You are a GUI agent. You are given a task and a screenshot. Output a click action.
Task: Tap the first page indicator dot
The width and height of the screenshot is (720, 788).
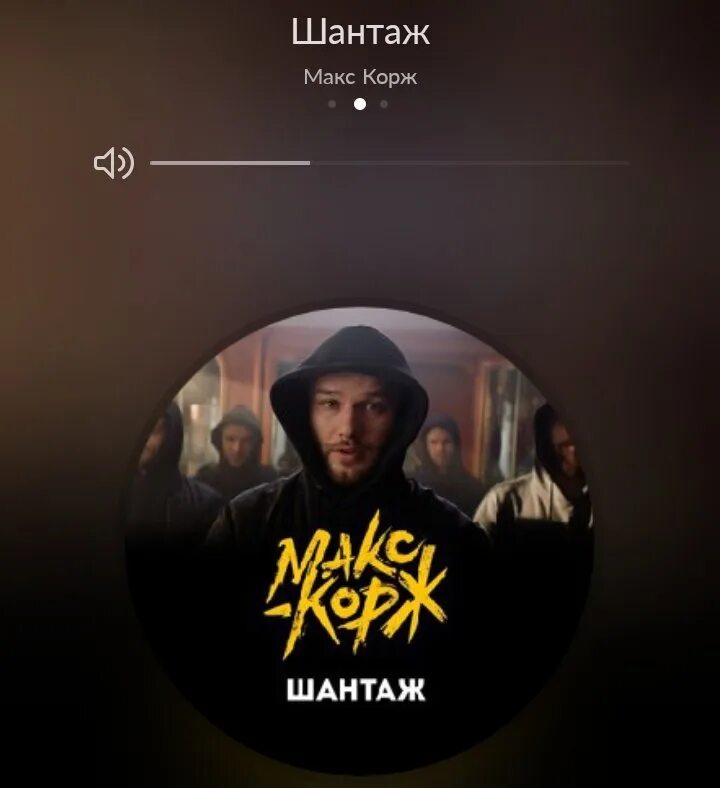[332, 104]
